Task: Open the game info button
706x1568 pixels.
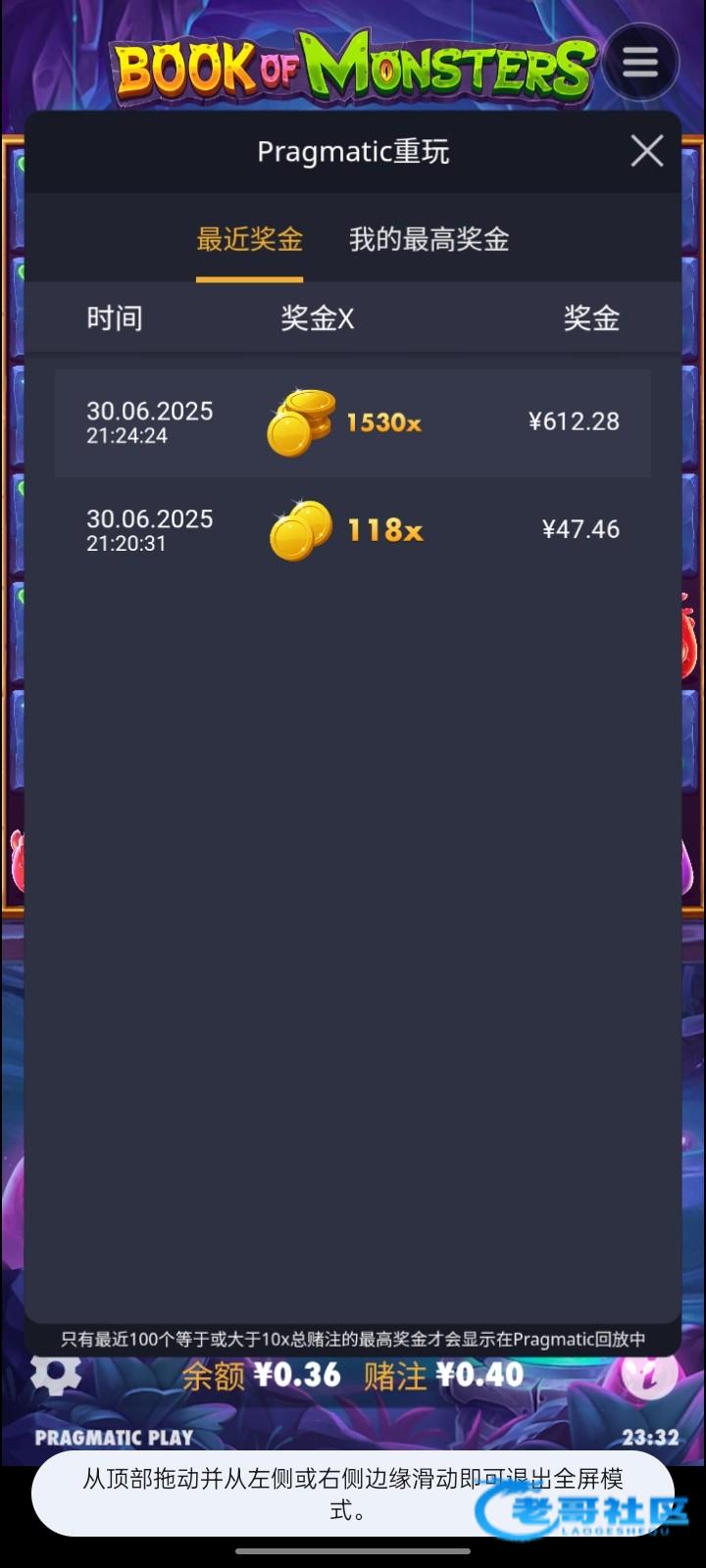Action: tap(650, 1374)
